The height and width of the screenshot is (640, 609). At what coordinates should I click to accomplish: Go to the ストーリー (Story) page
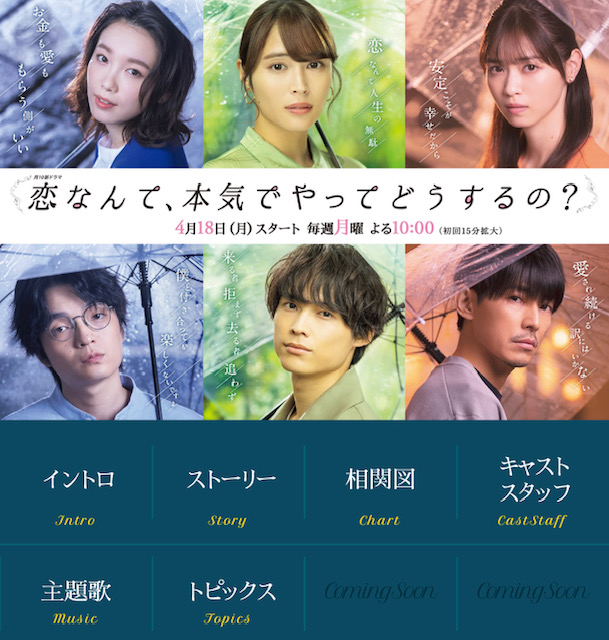pyautogui.click(x=229, y=493)
